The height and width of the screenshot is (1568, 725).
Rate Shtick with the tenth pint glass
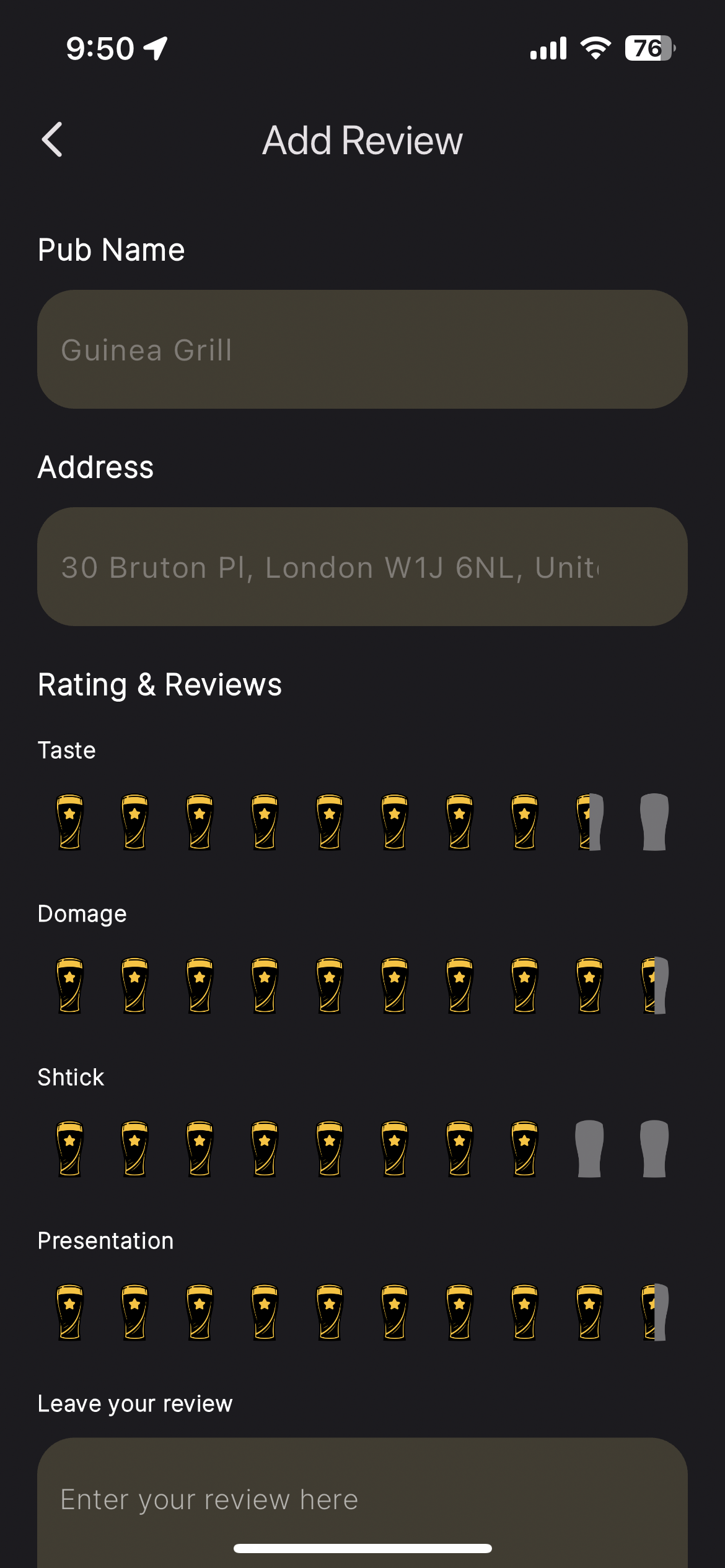(654, 1149)
